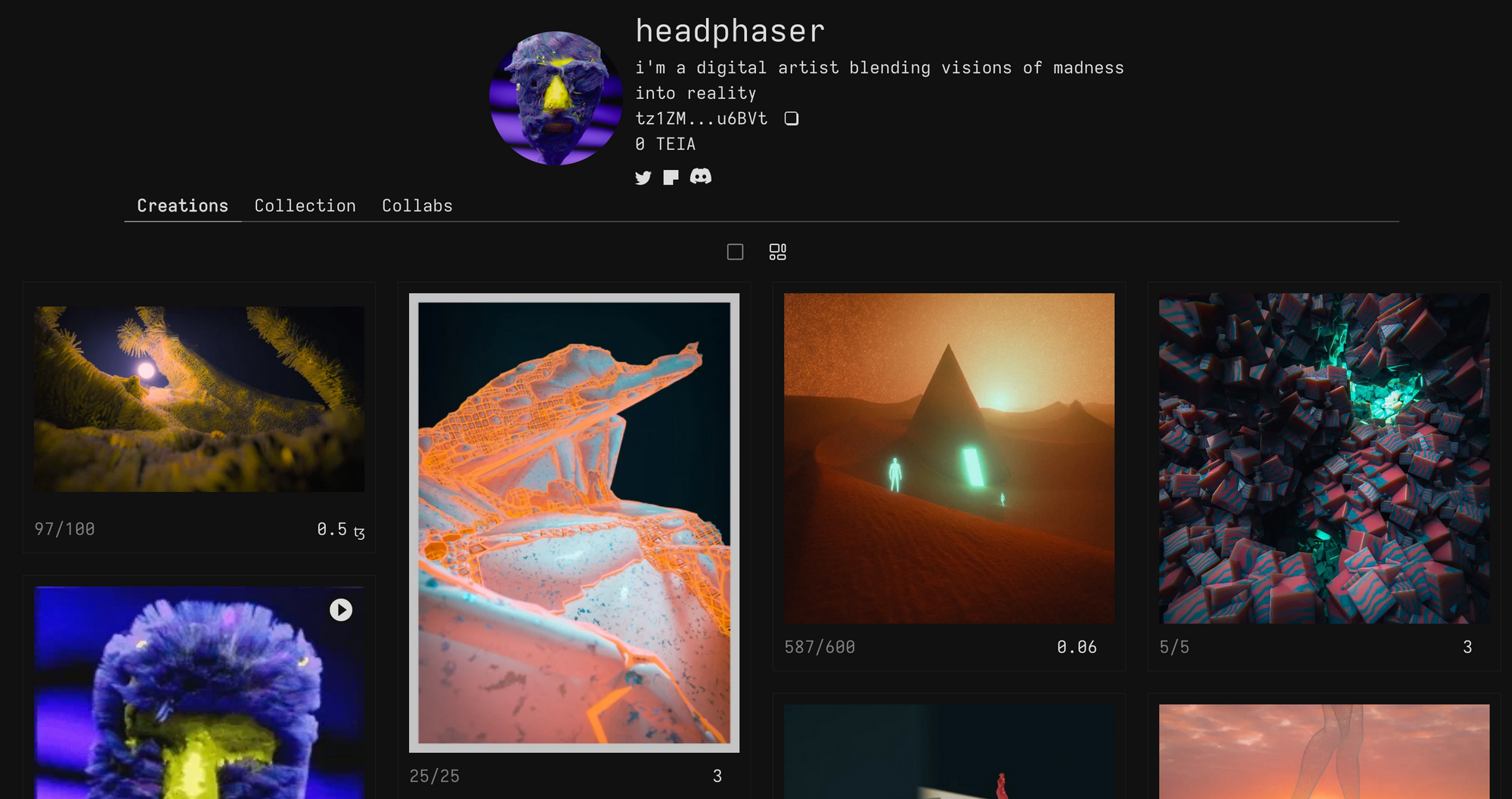
Task: Open the desert pyramid artwork 587/600
Action: tap(949, 458)
